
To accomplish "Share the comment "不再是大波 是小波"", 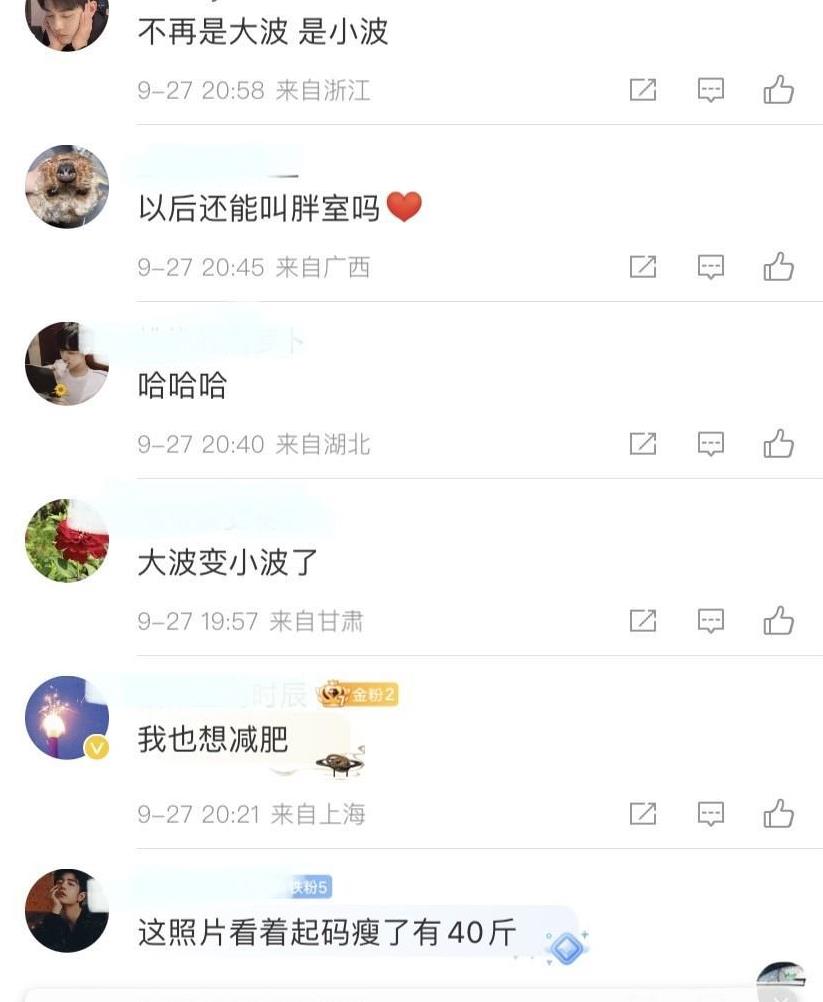I will pos(642,90).
